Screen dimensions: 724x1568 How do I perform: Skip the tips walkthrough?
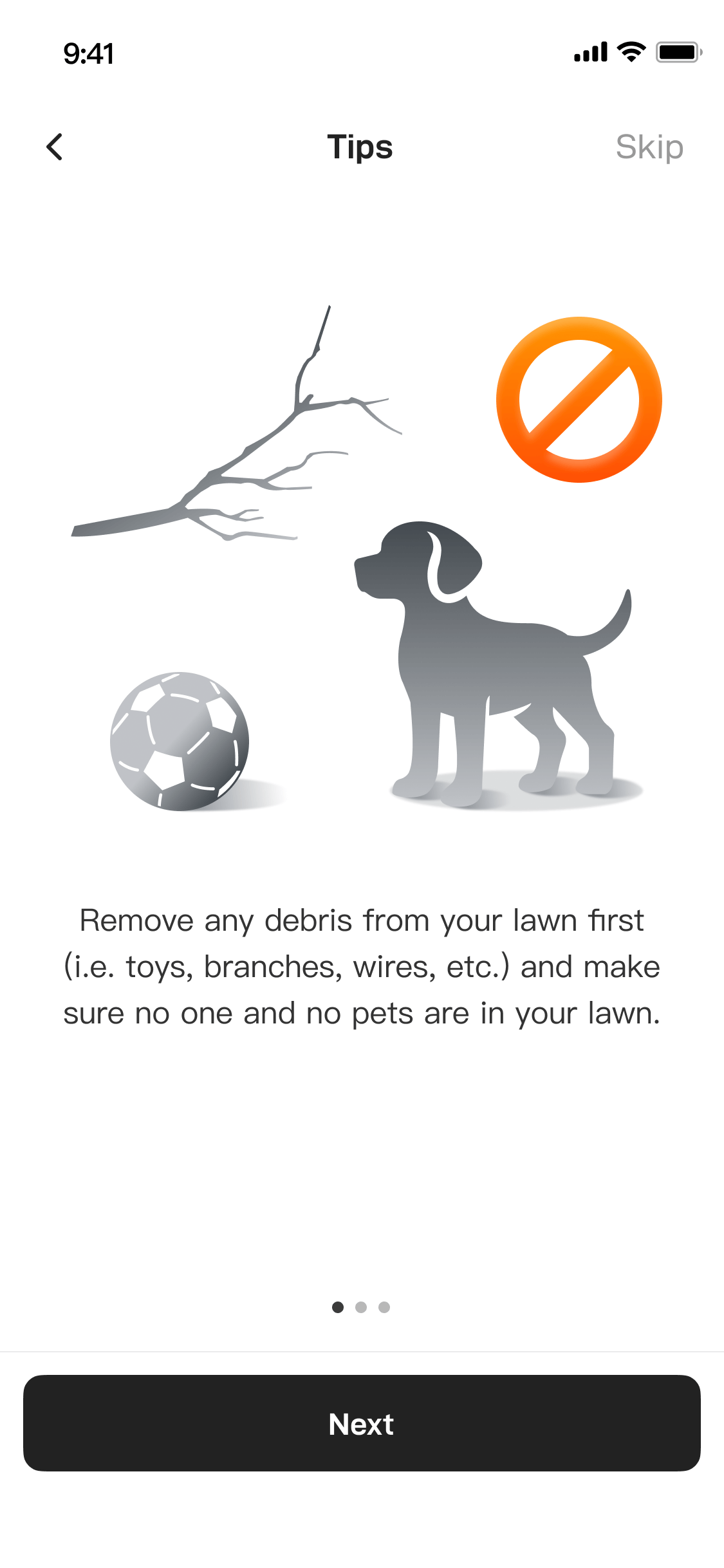649,147
